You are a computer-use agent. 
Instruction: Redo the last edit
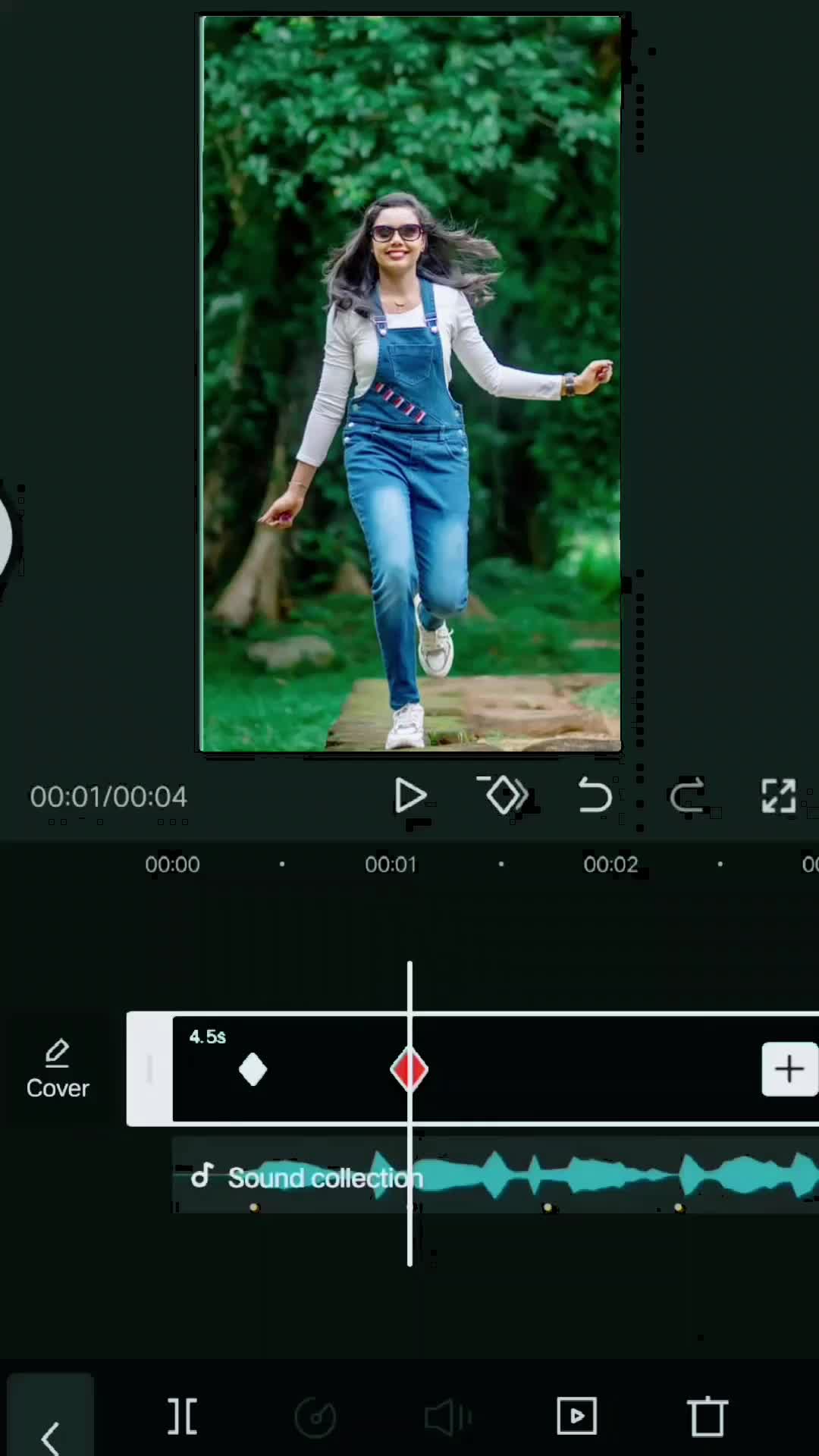pos(689,795)
